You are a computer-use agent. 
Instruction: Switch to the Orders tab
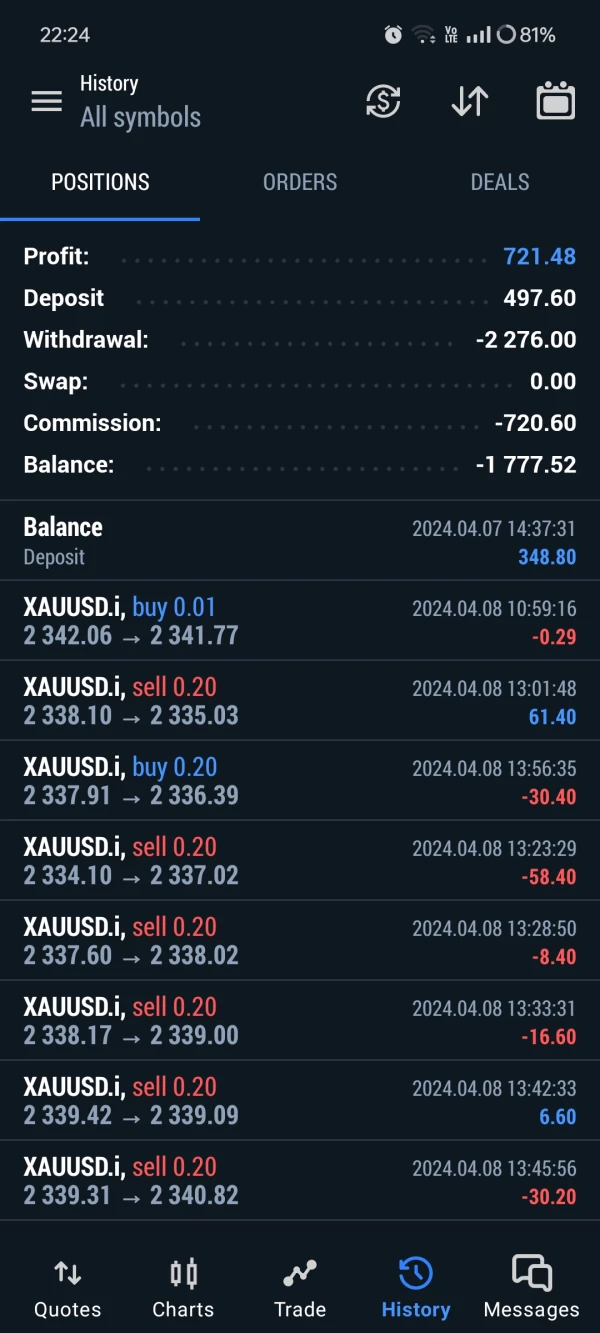click(300, 182)
